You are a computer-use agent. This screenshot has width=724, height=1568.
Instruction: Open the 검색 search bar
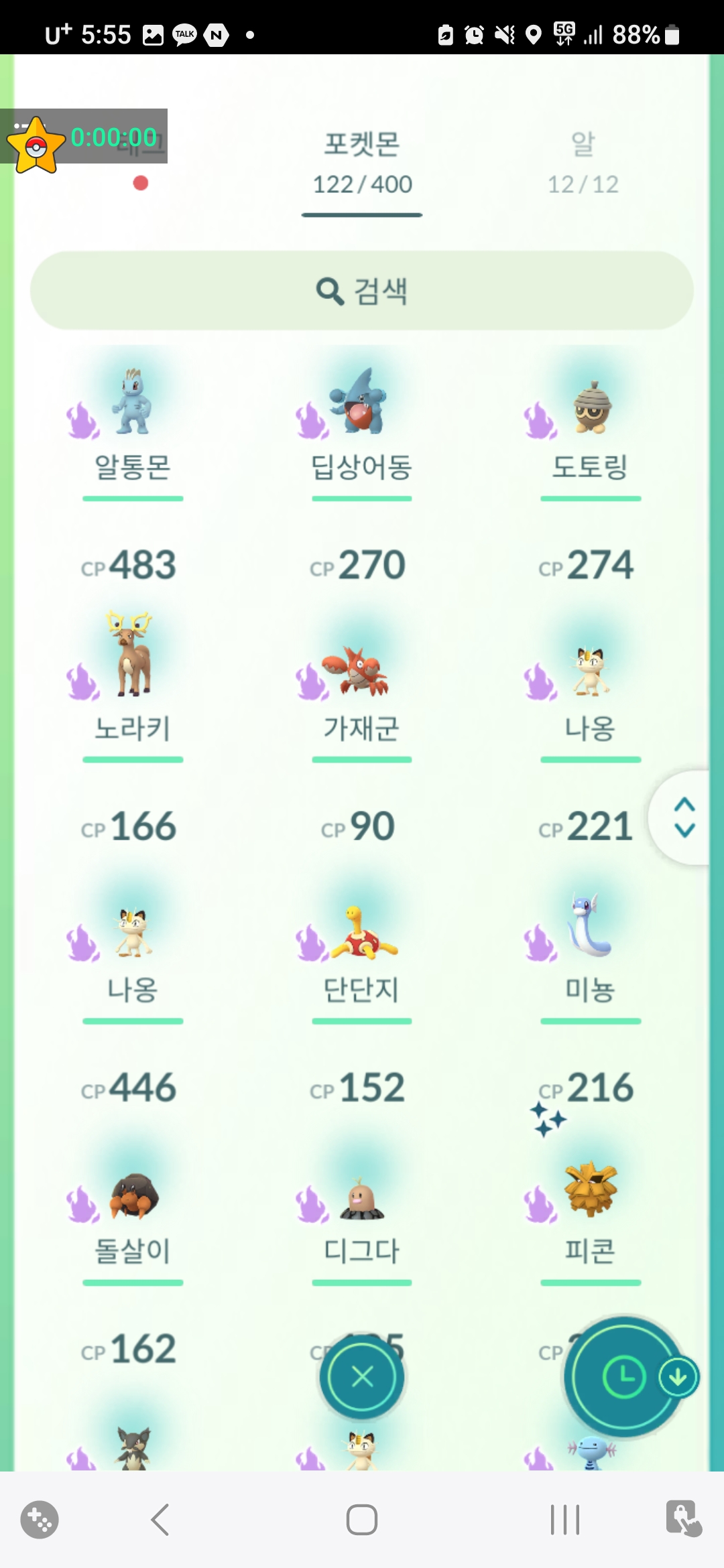click(362, 291)
